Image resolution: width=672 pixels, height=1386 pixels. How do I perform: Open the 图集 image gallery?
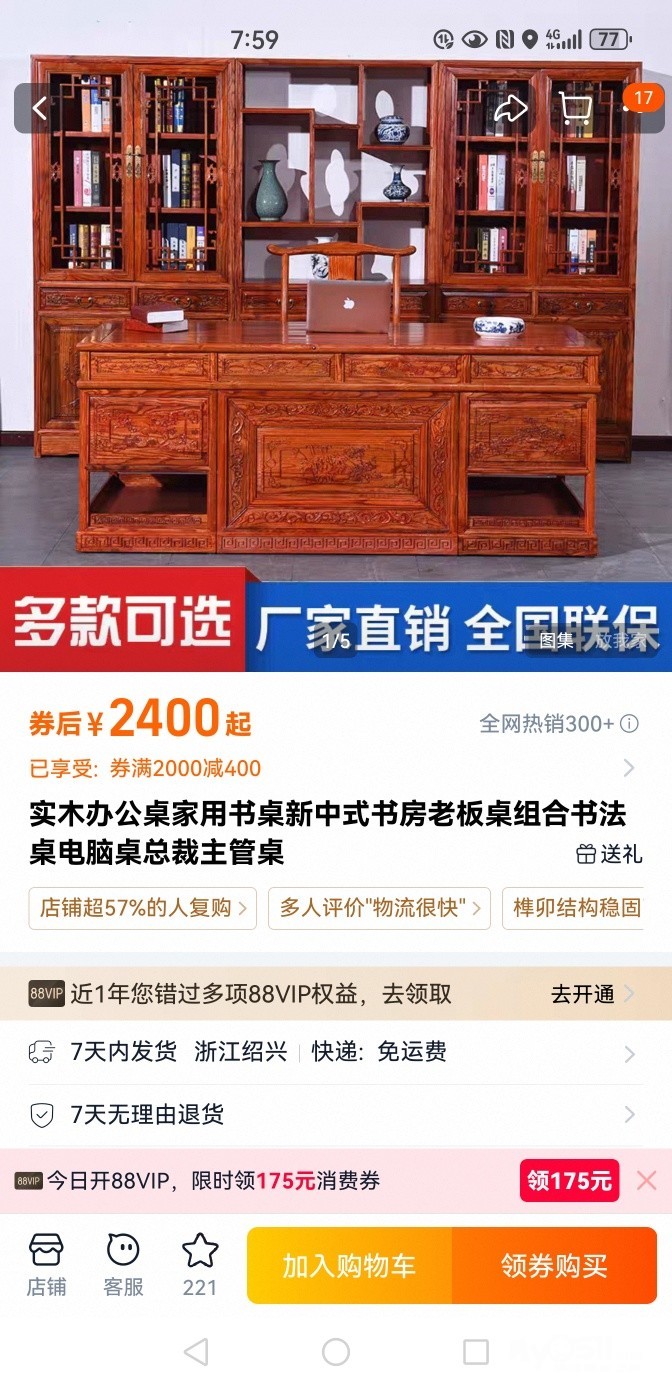pos(556,641)
